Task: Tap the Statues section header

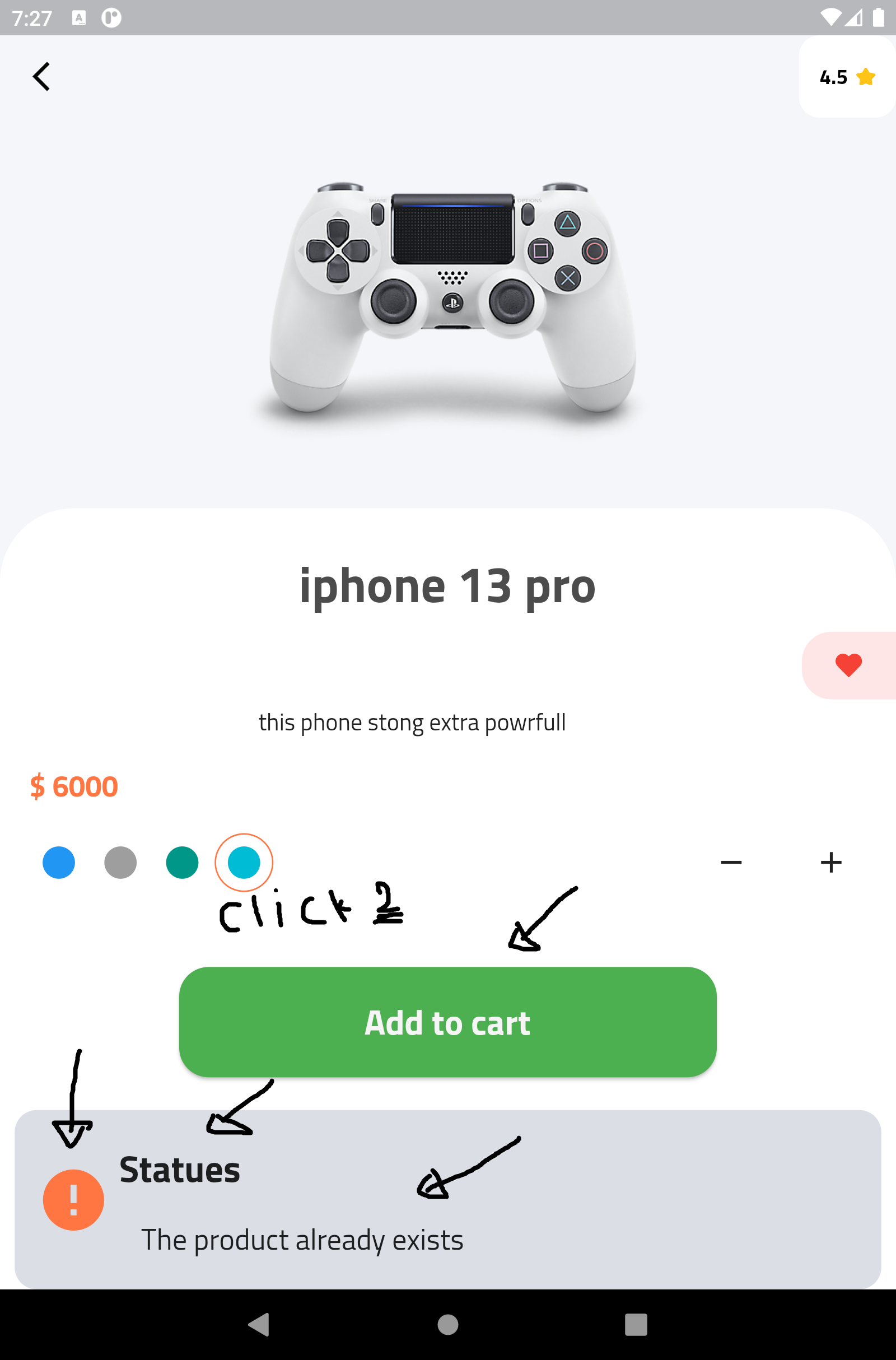Action: 179,1169
